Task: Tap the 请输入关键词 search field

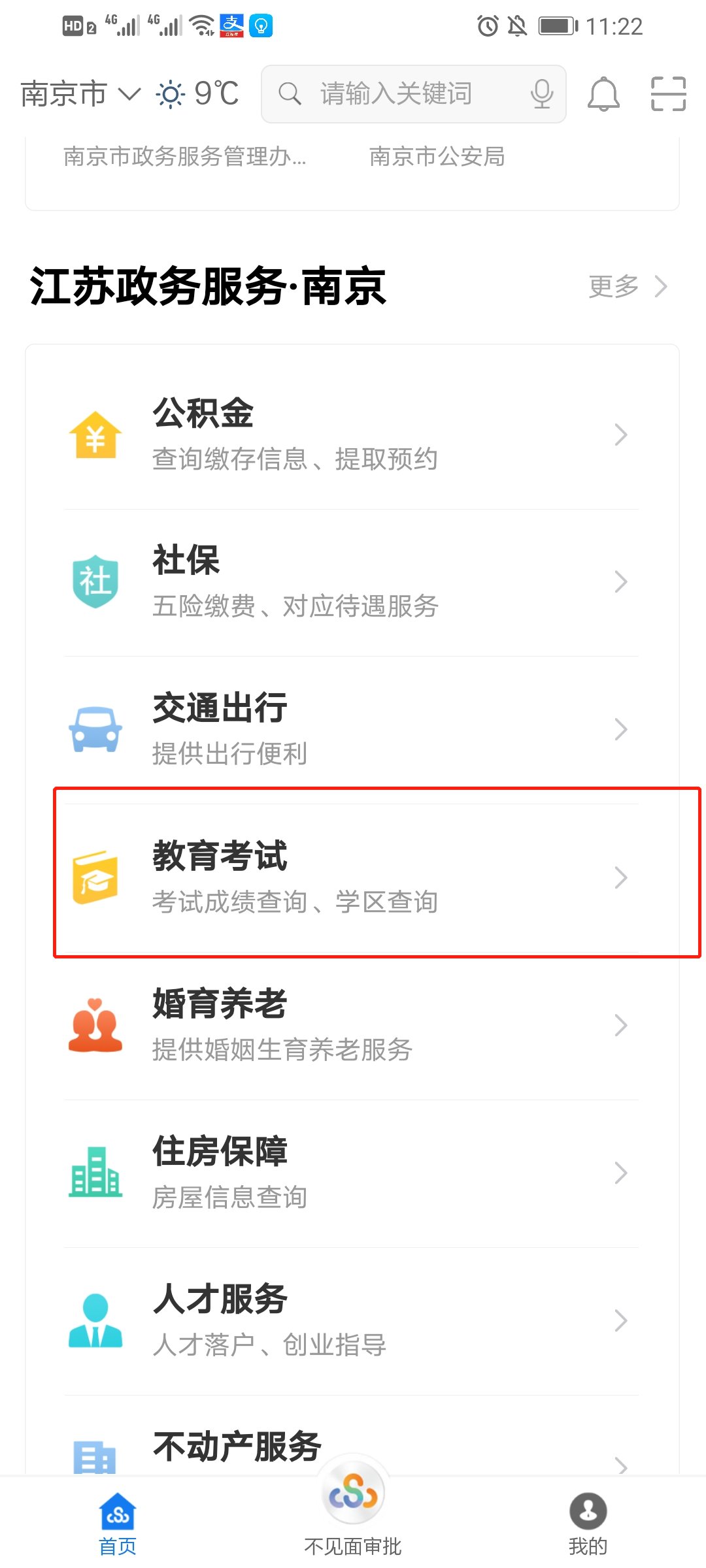Action: 413,94
